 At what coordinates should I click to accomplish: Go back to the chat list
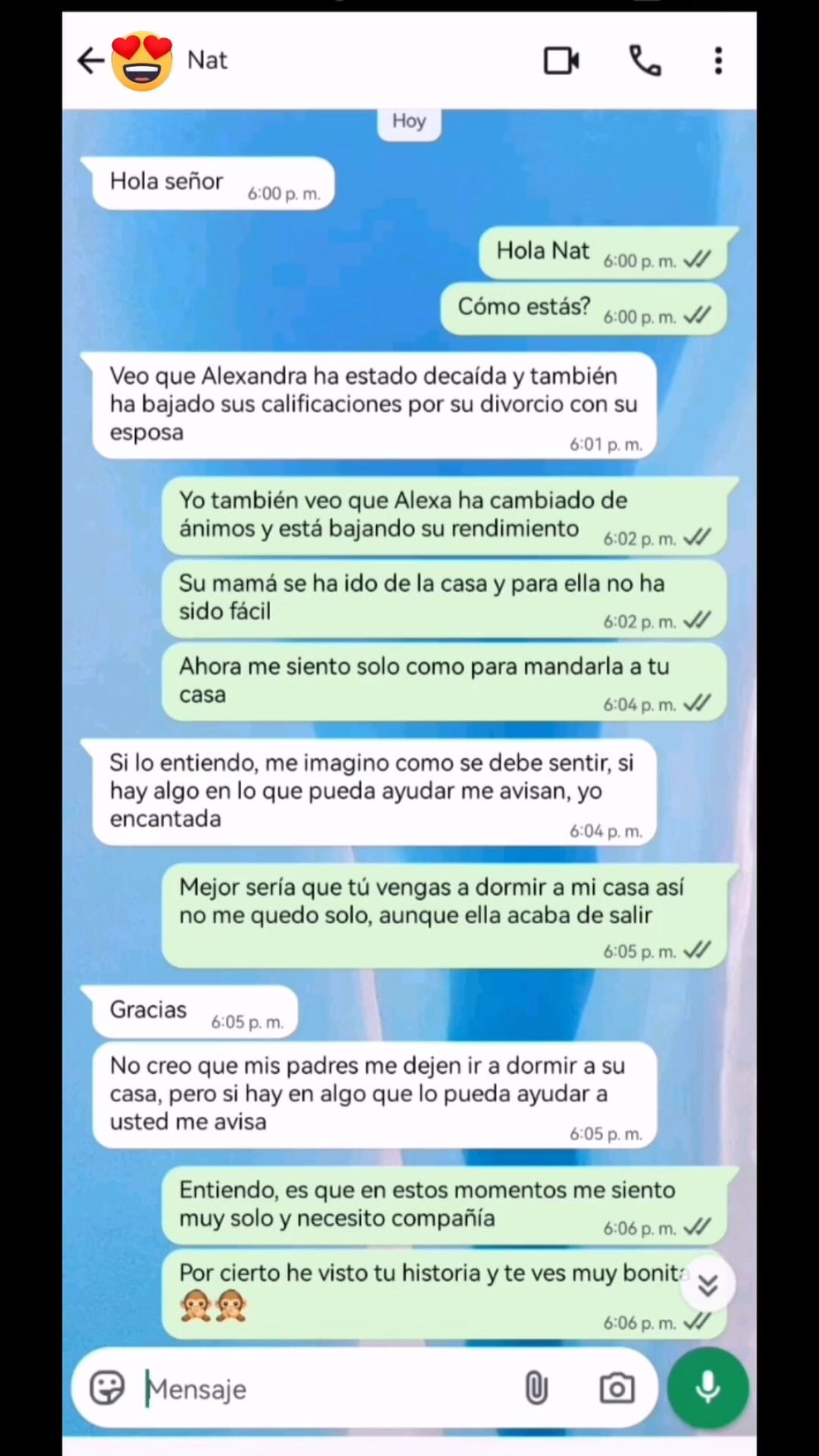point(90,61)
